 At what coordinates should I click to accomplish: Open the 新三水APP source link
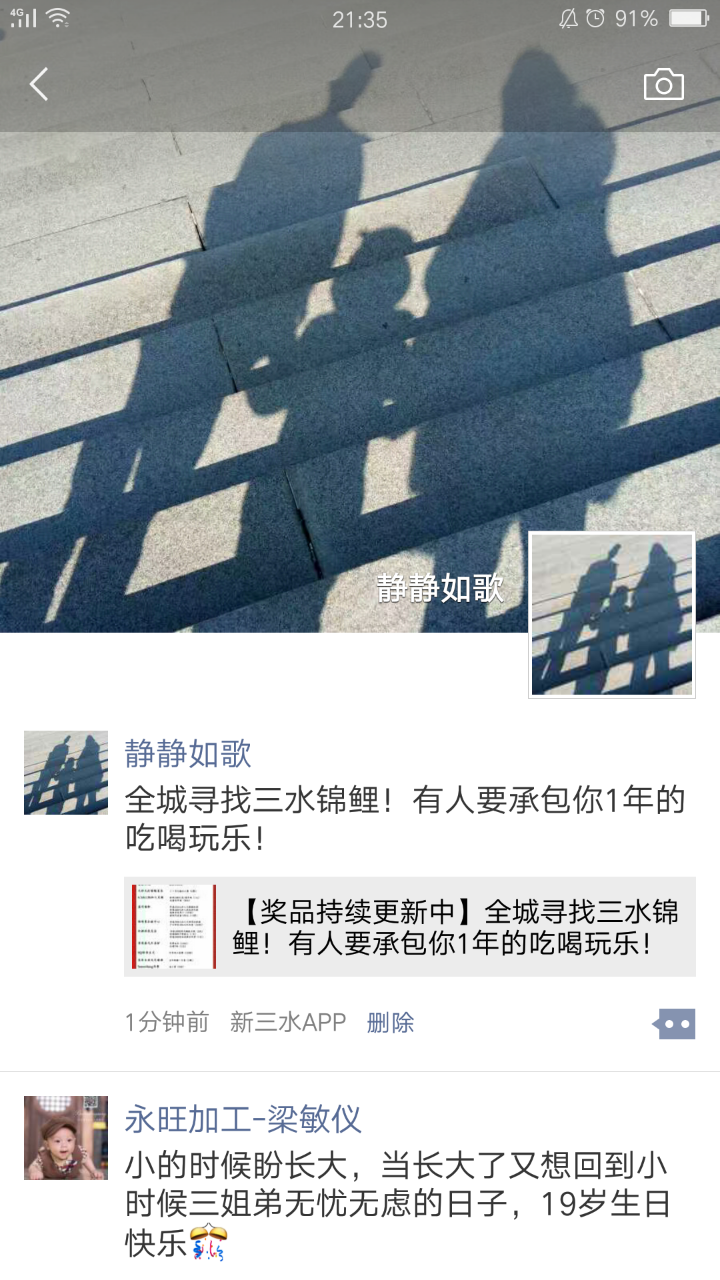click(288, 1022)
